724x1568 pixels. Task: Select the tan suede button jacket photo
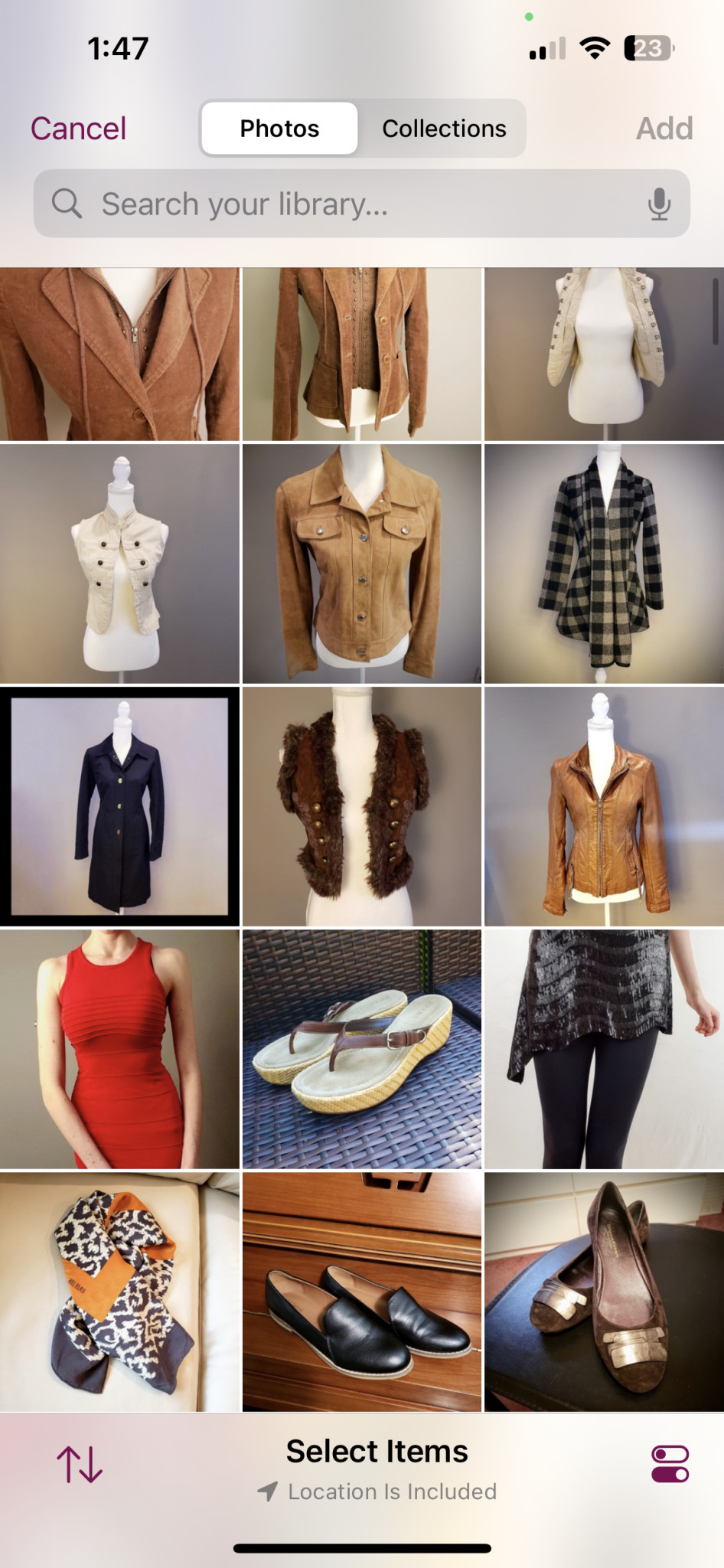(x=361, y=563)
